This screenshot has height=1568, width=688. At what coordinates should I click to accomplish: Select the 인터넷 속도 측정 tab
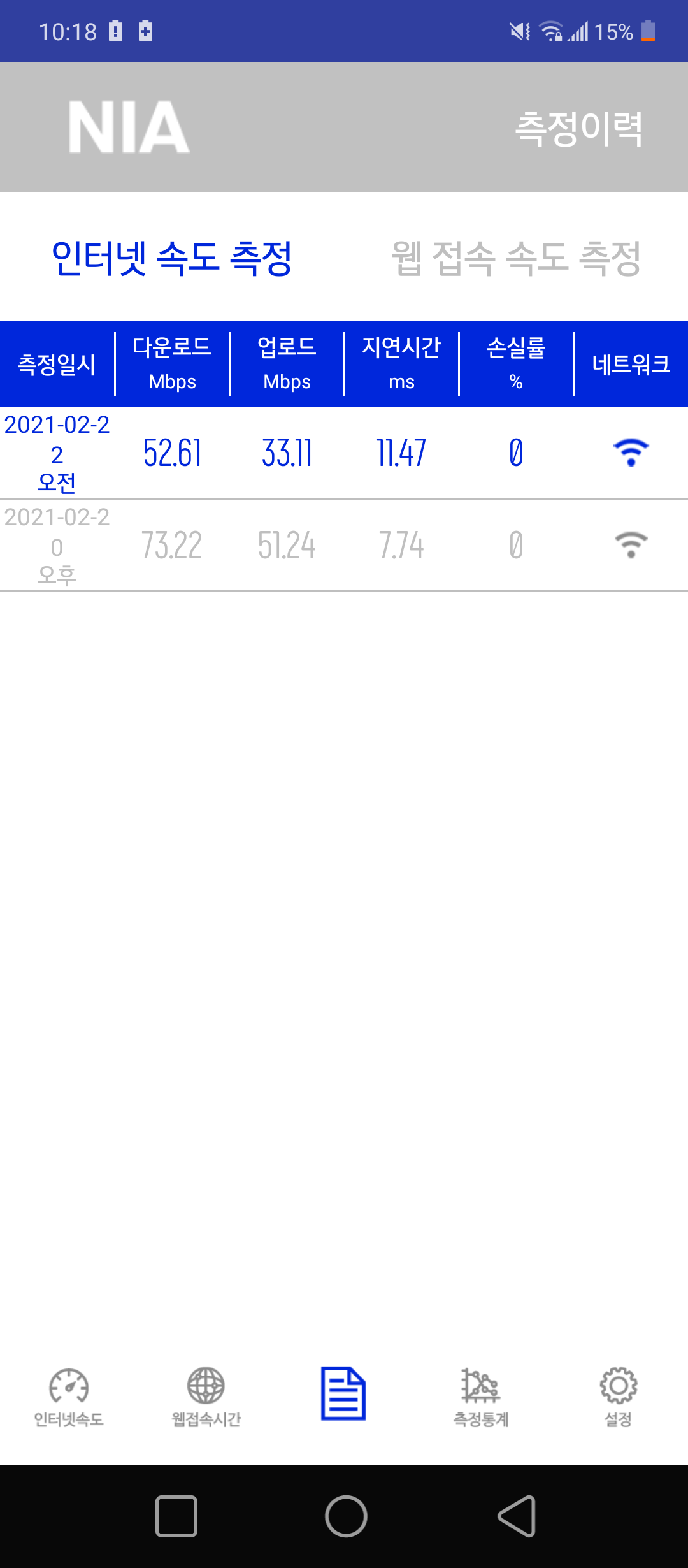tap(172, 258)
